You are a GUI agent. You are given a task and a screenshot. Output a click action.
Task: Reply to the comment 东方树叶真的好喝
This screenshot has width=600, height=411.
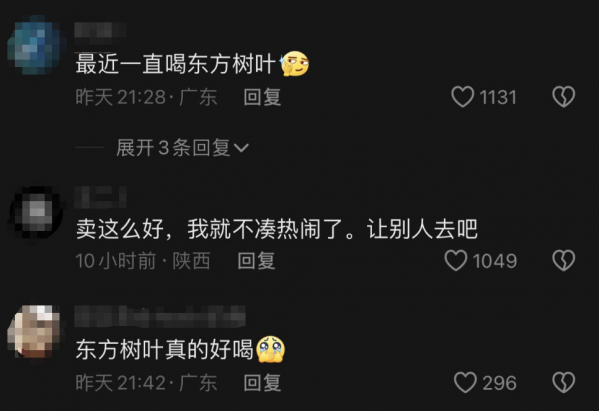pyautogui.click(x=263, y=383)
